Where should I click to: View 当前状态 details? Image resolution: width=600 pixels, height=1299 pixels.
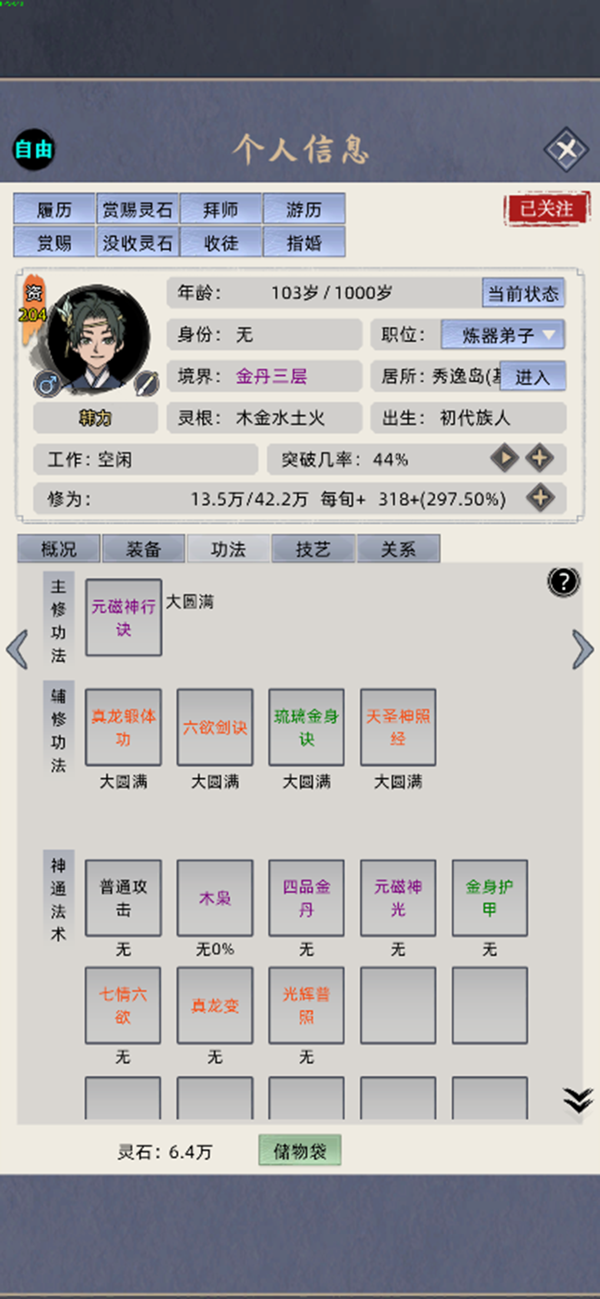click(522, 293)
